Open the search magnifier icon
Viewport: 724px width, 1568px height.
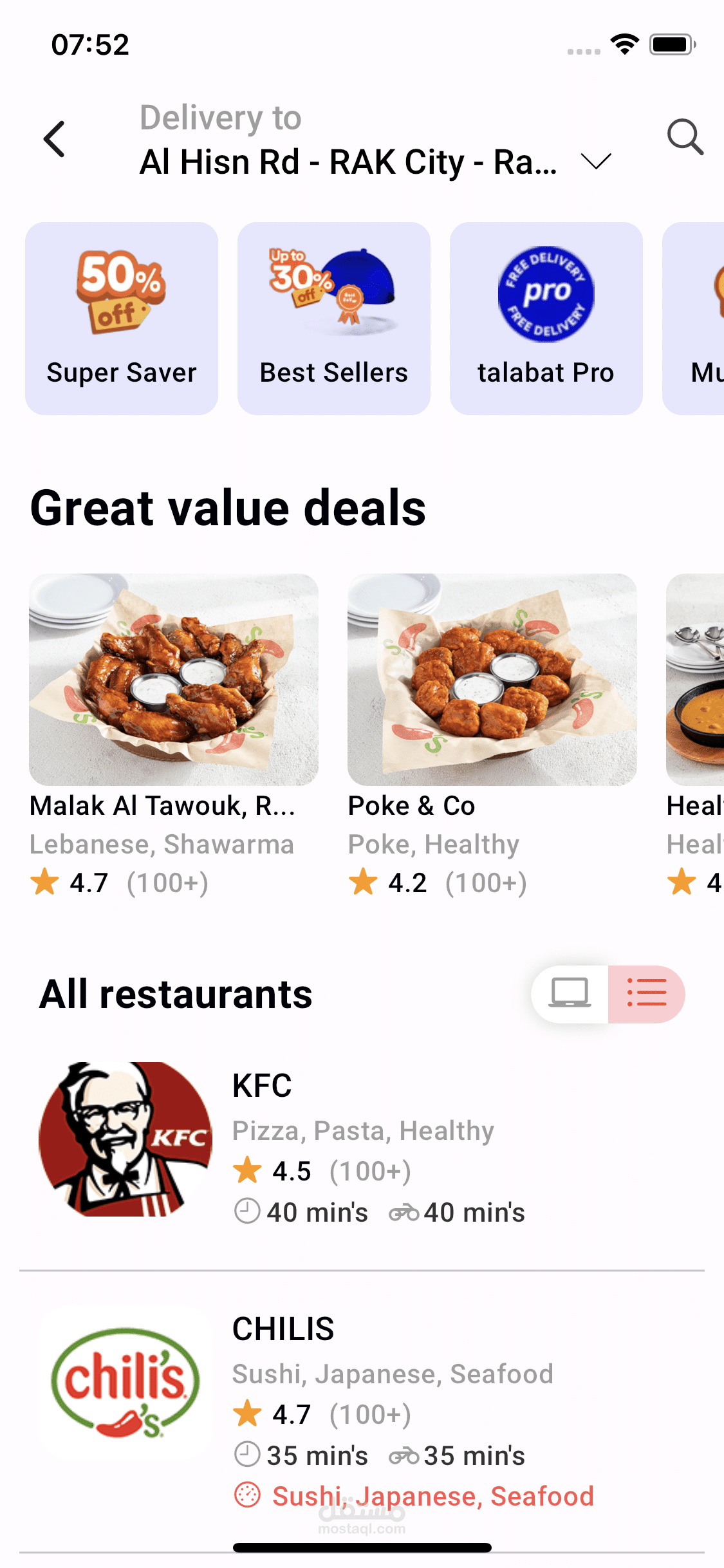684,137
